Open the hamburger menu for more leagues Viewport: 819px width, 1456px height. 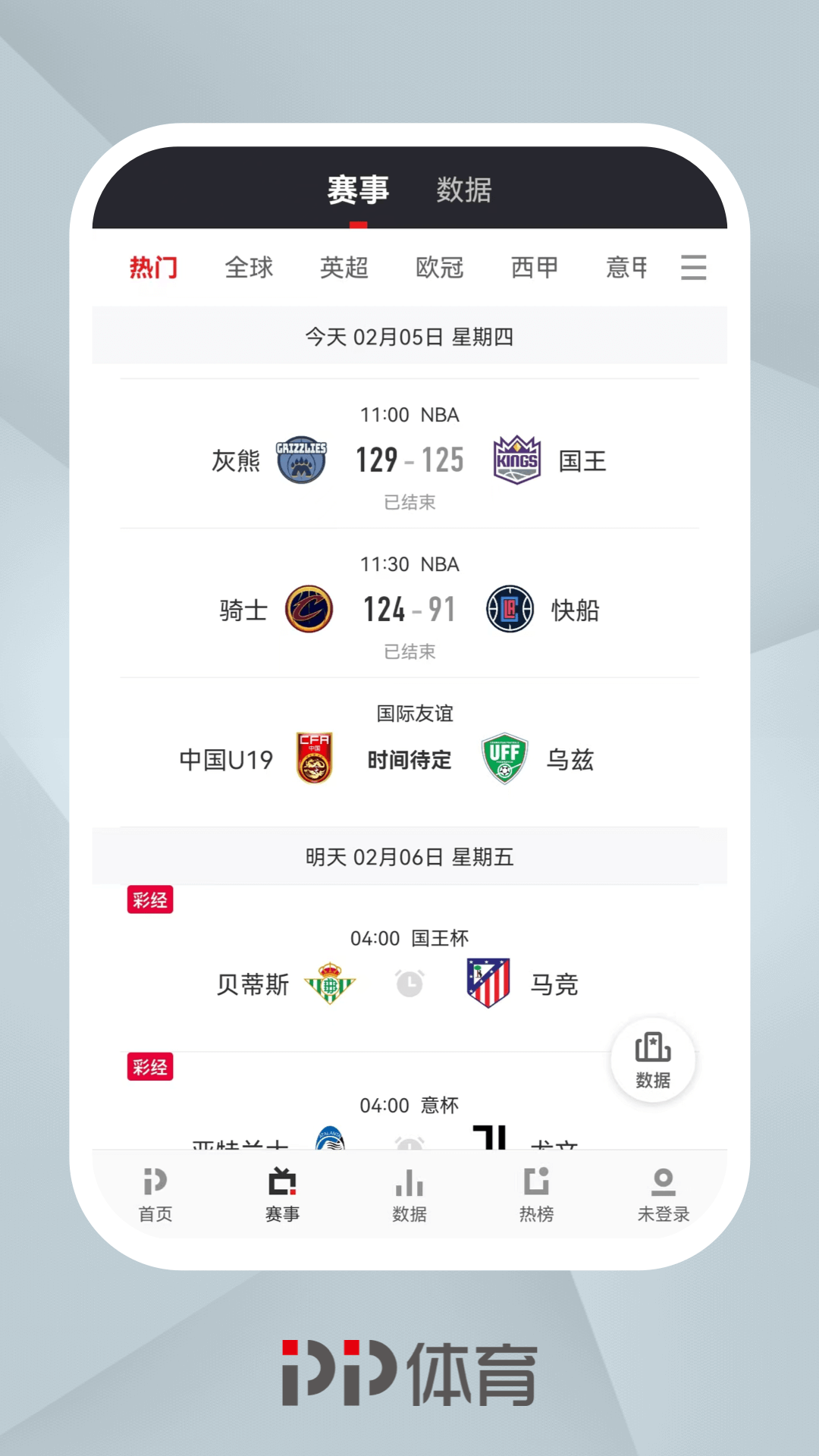[693, 268]
